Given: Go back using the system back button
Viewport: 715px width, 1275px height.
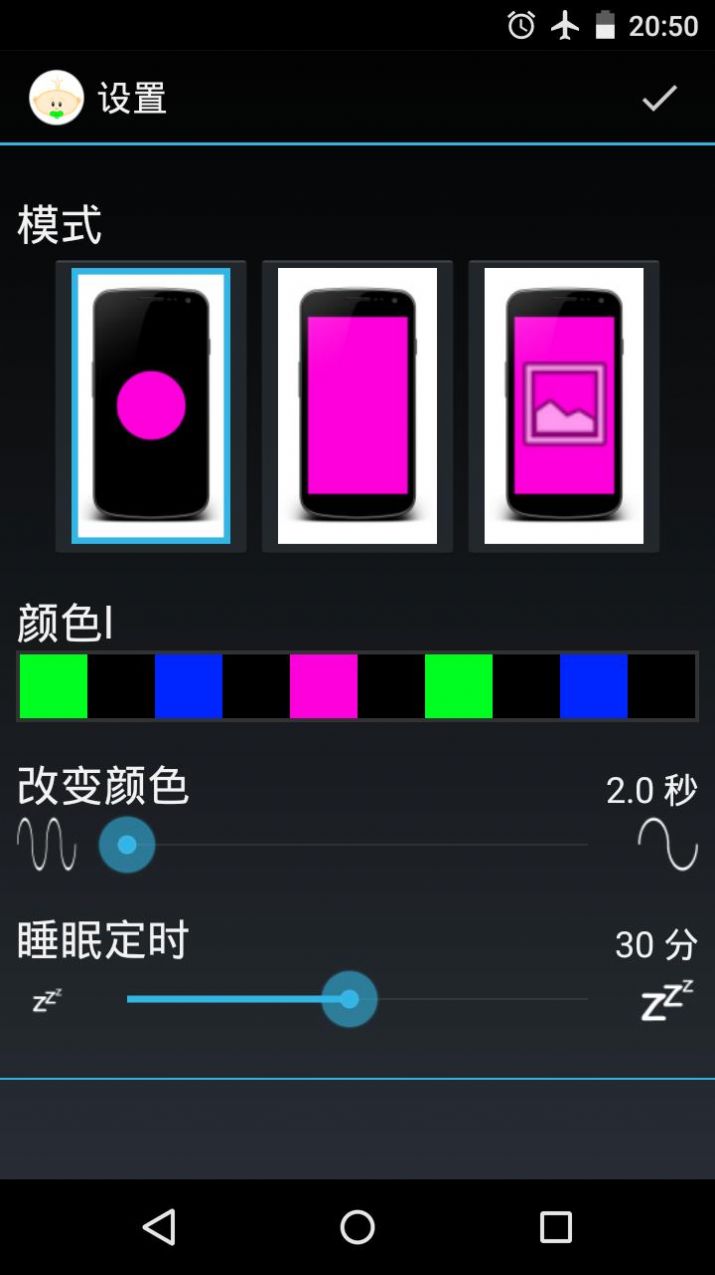Looking at the screenshot, I should coord(159,1226).
